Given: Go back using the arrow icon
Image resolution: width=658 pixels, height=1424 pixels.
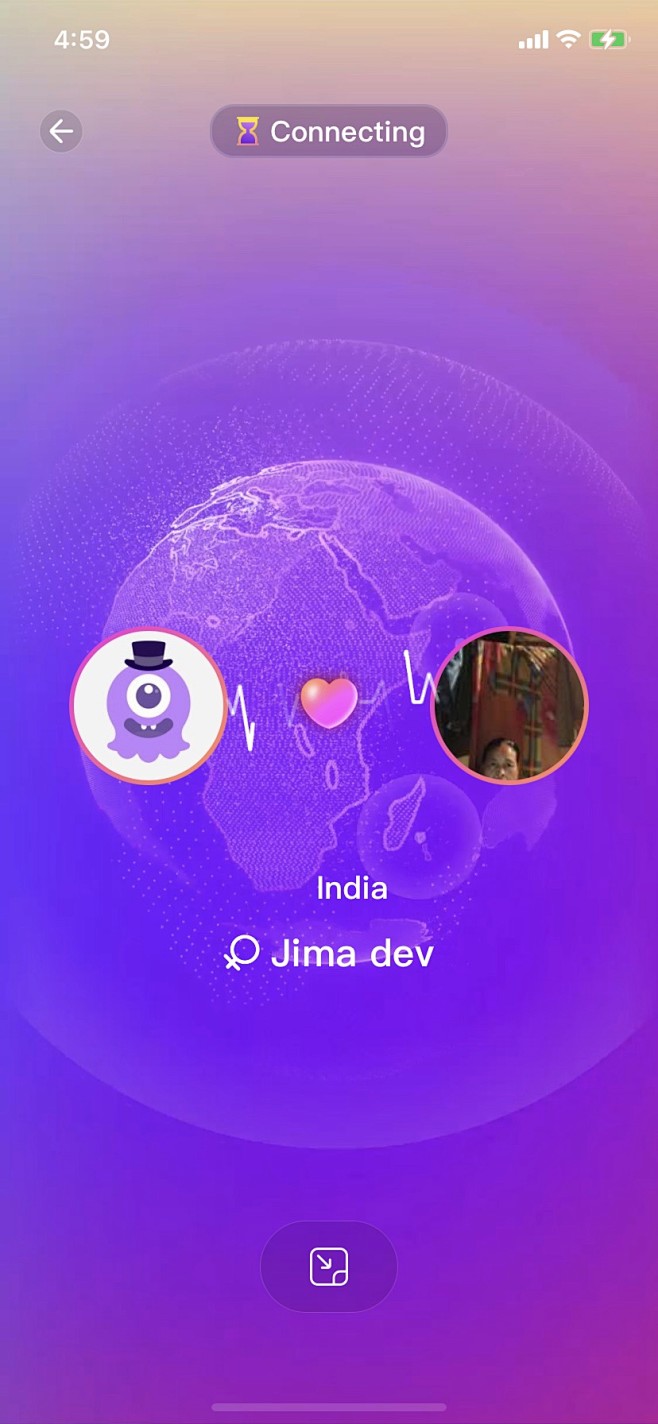Looking at the screenshot, I should point(61,131).
